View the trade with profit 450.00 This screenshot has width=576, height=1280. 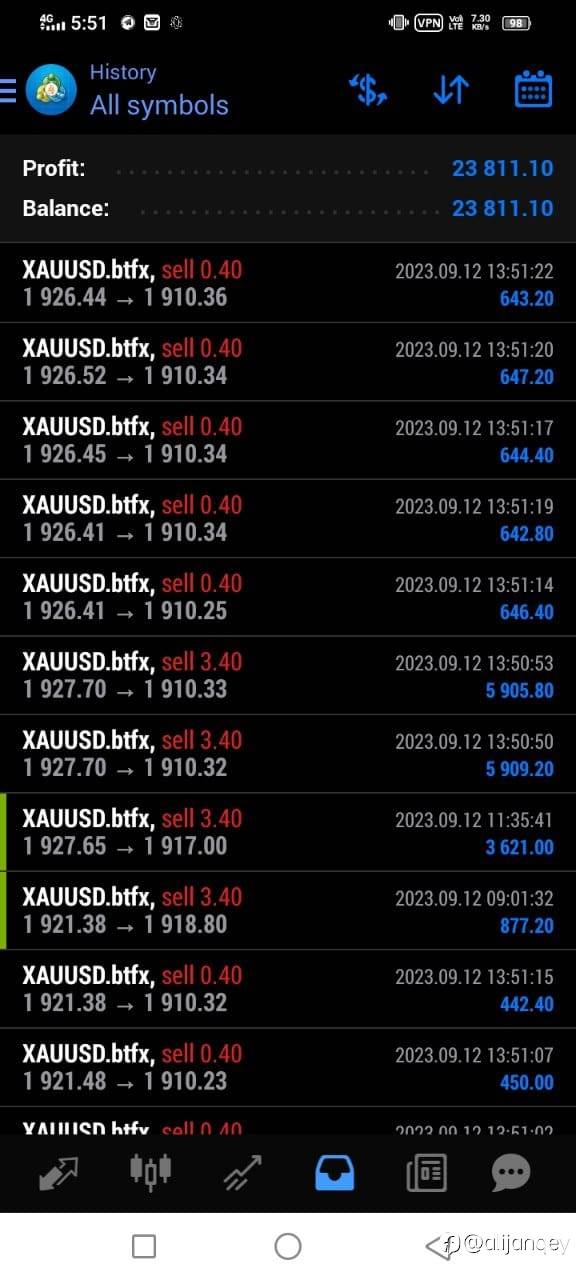(x=288, y=1067)
